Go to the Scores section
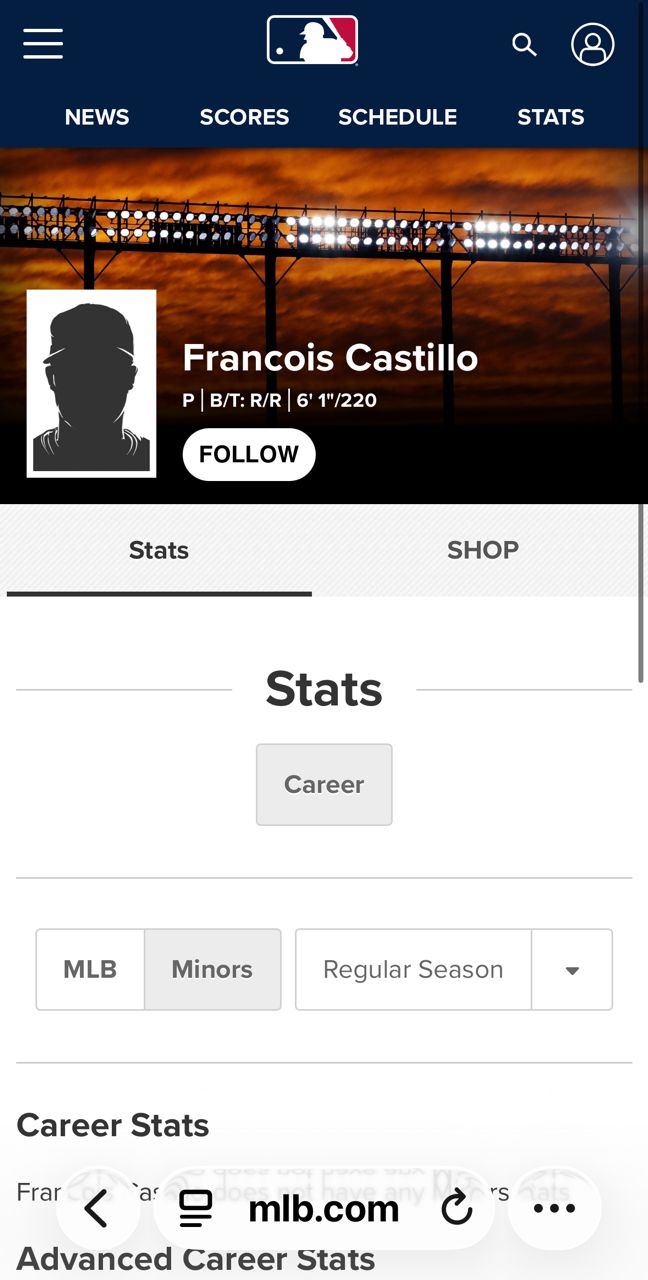 244,117
